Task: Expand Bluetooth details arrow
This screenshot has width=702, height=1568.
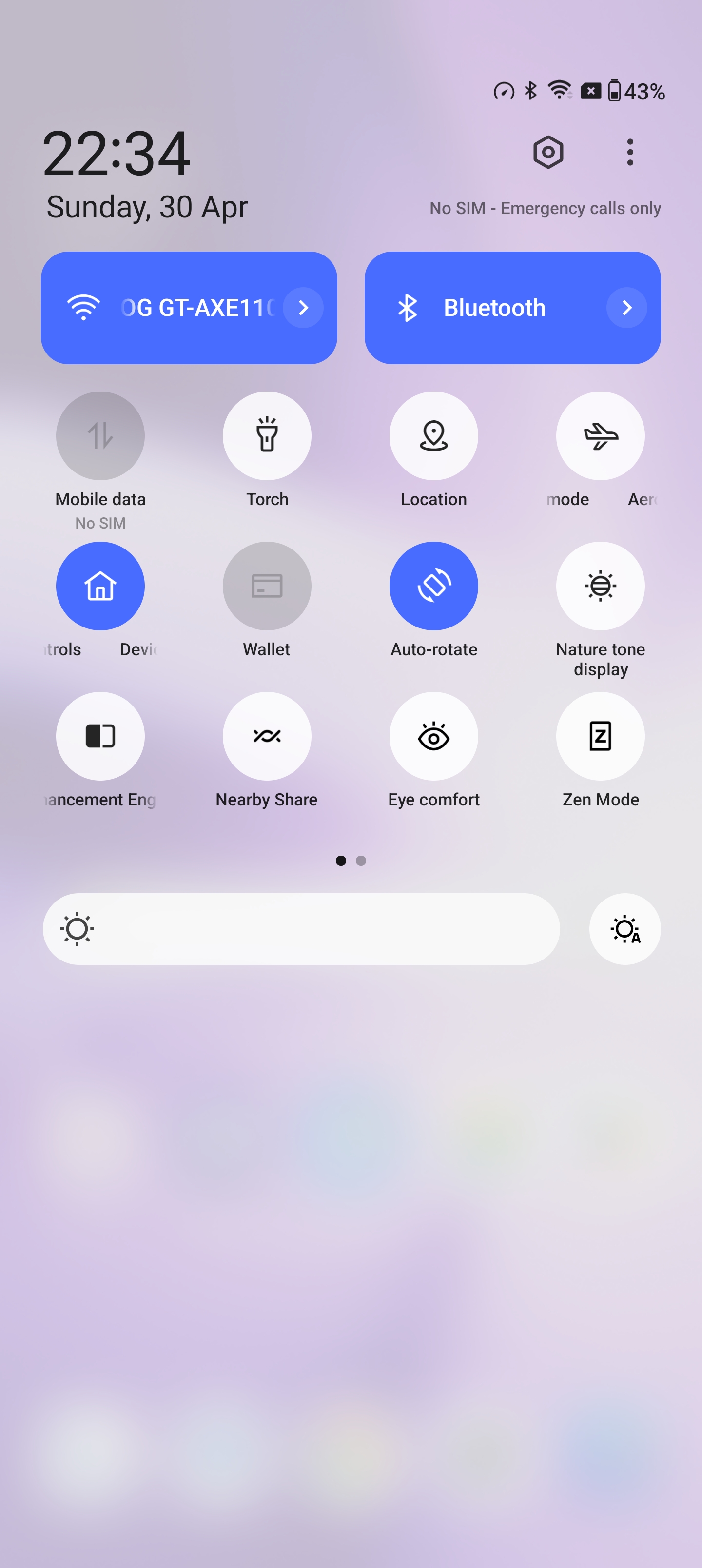Action: tap(626, 308)
